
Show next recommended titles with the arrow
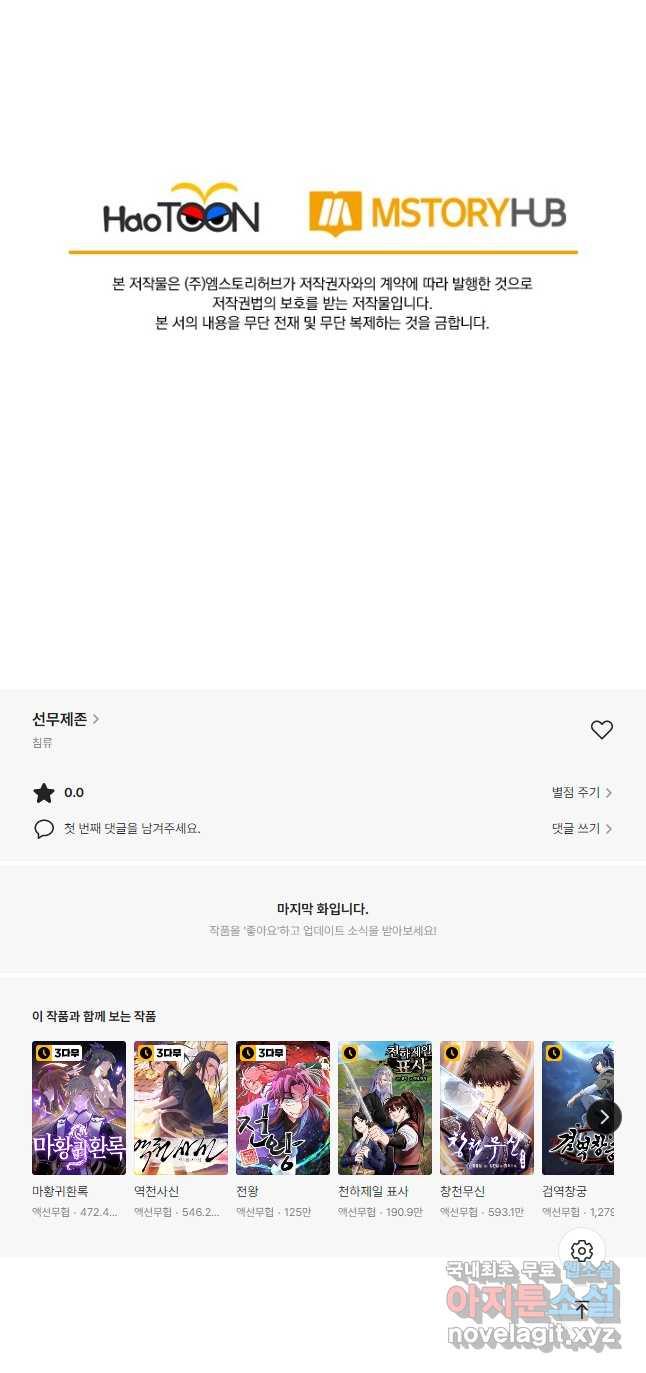click(603, 1117)
